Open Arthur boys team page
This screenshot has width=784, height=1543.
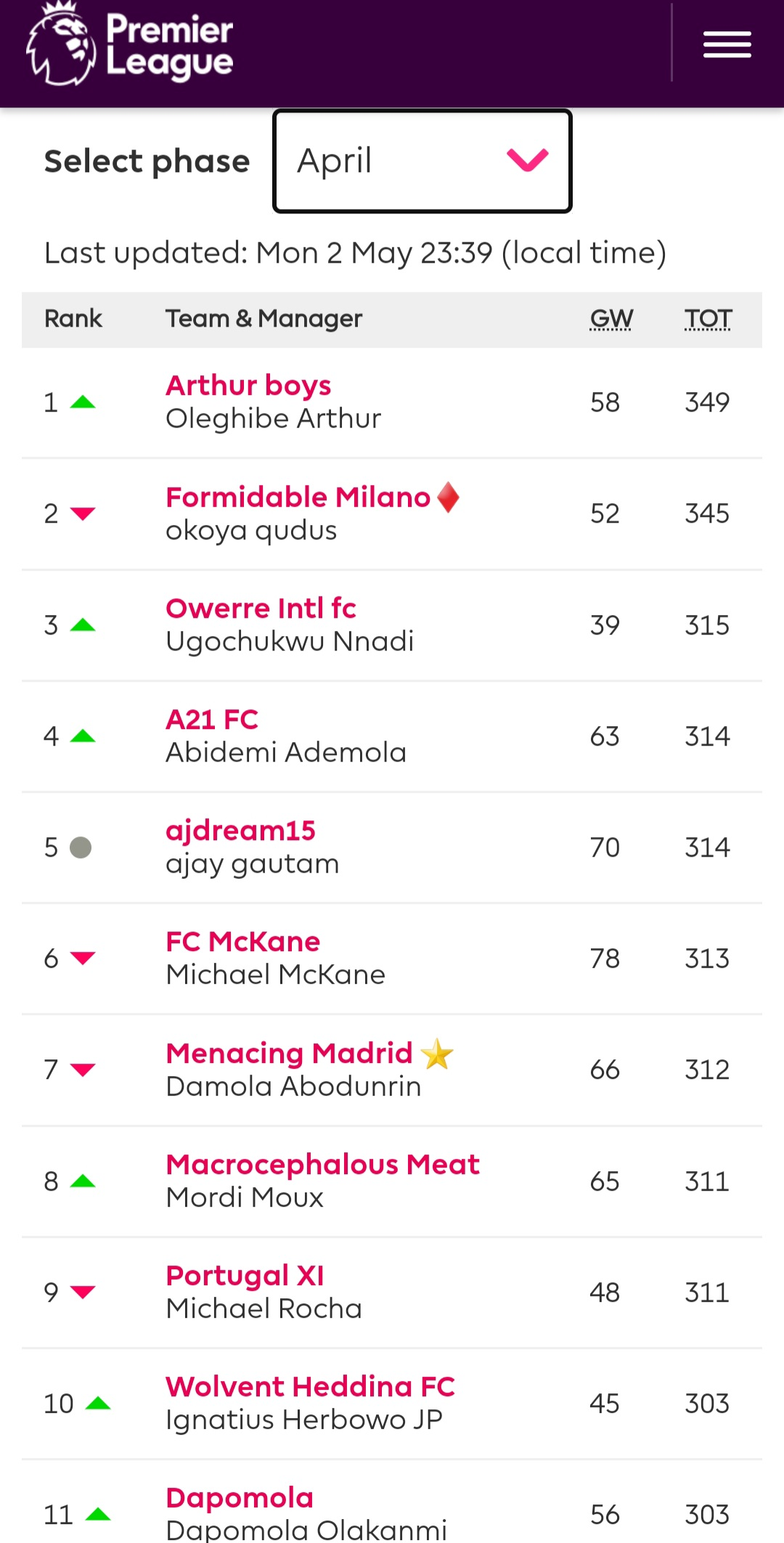pyautogui.click(x=248, y=386)
